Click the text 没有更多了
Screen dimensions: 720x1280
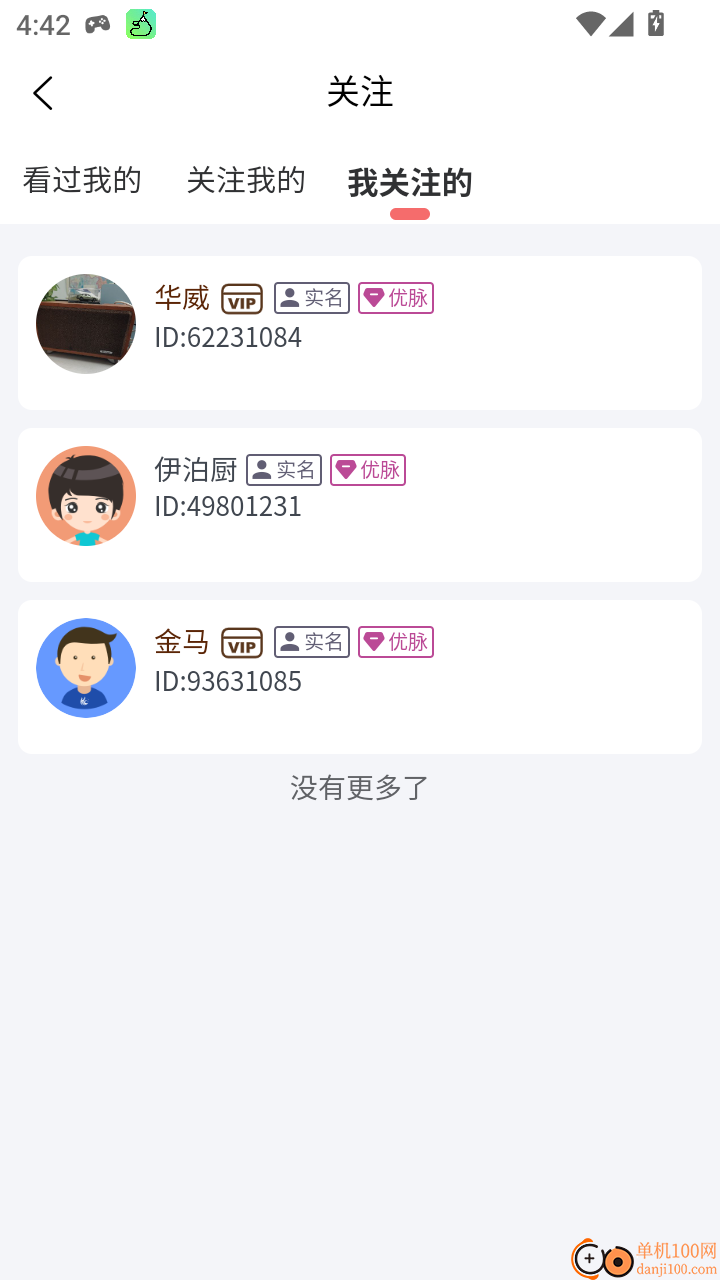coord(358,788)
